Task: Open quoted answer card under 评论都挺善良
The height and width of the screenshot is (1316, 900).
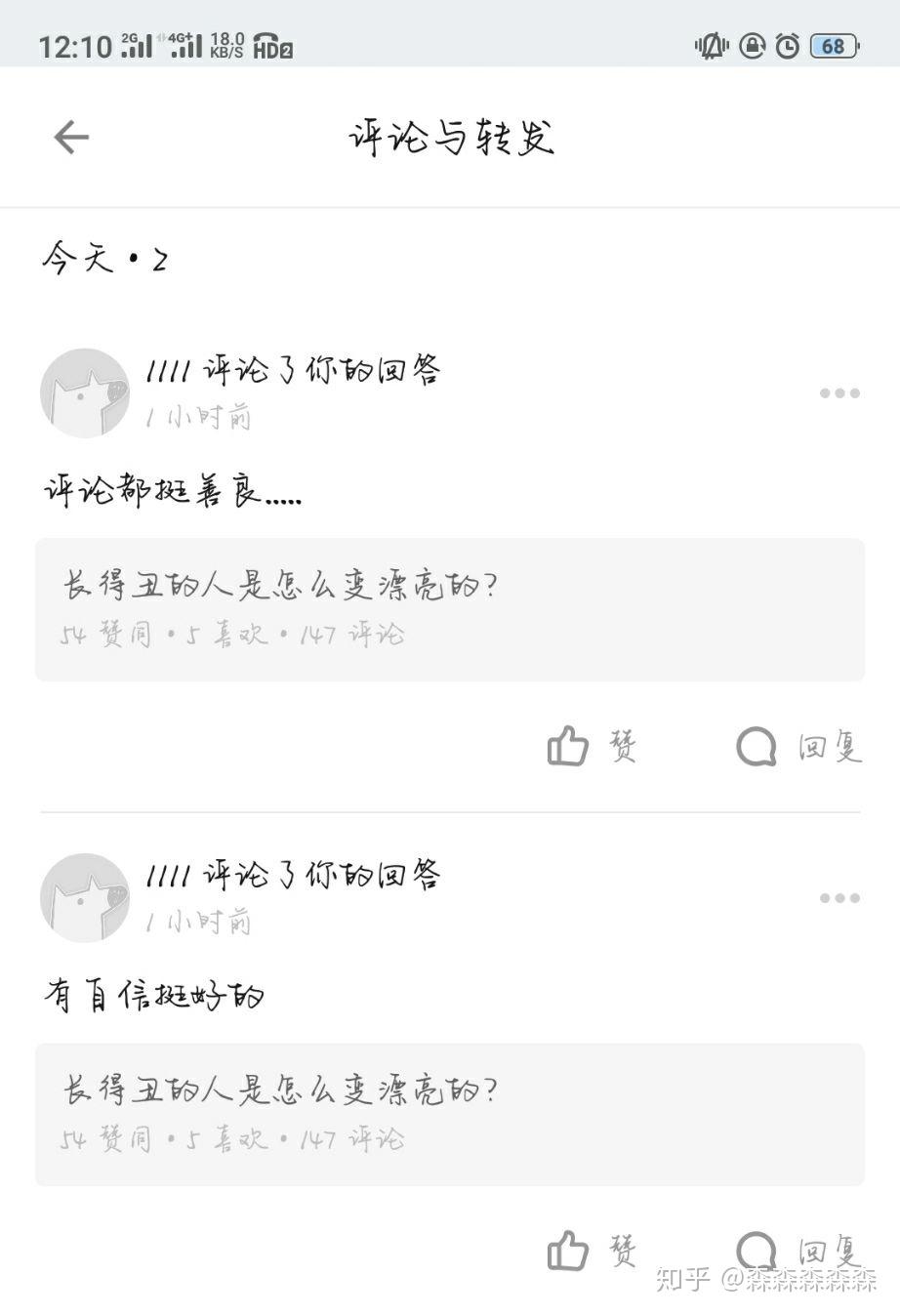Action: pyautogui.click(x=449, y=609)
